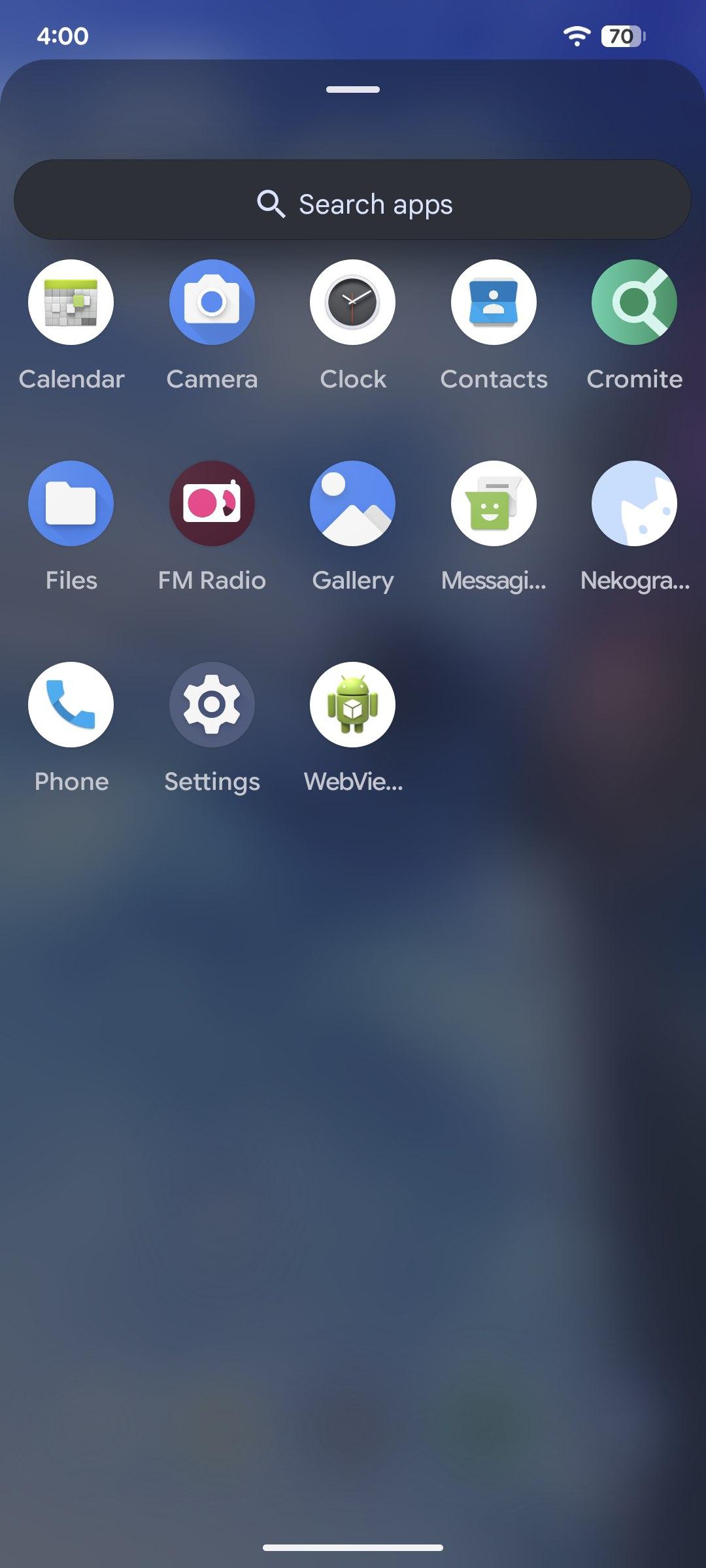The height and width of the screenshot is (1568, 706).
Task: Launch the WebView app
Action: 353,705
